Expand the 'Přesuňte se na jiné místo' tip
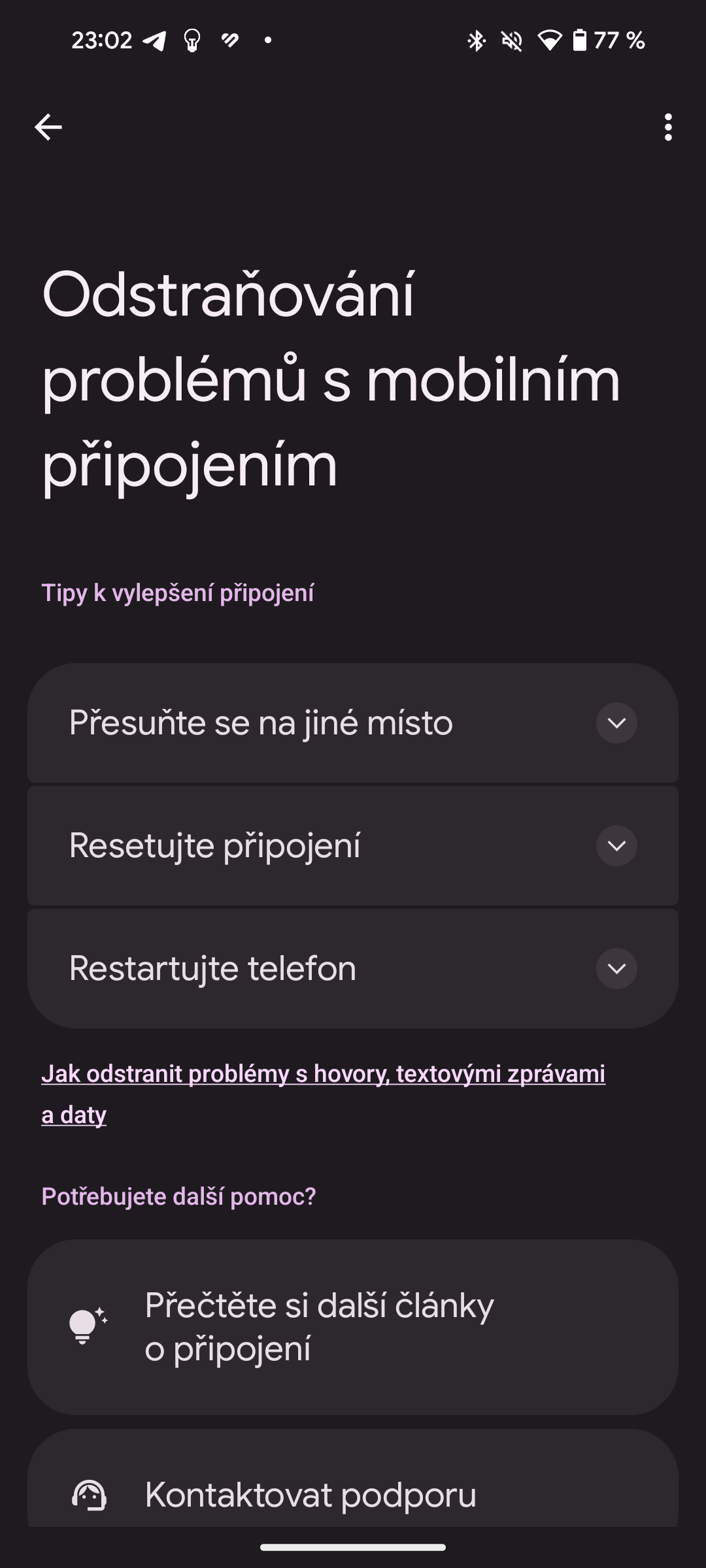 pos(616,723)
